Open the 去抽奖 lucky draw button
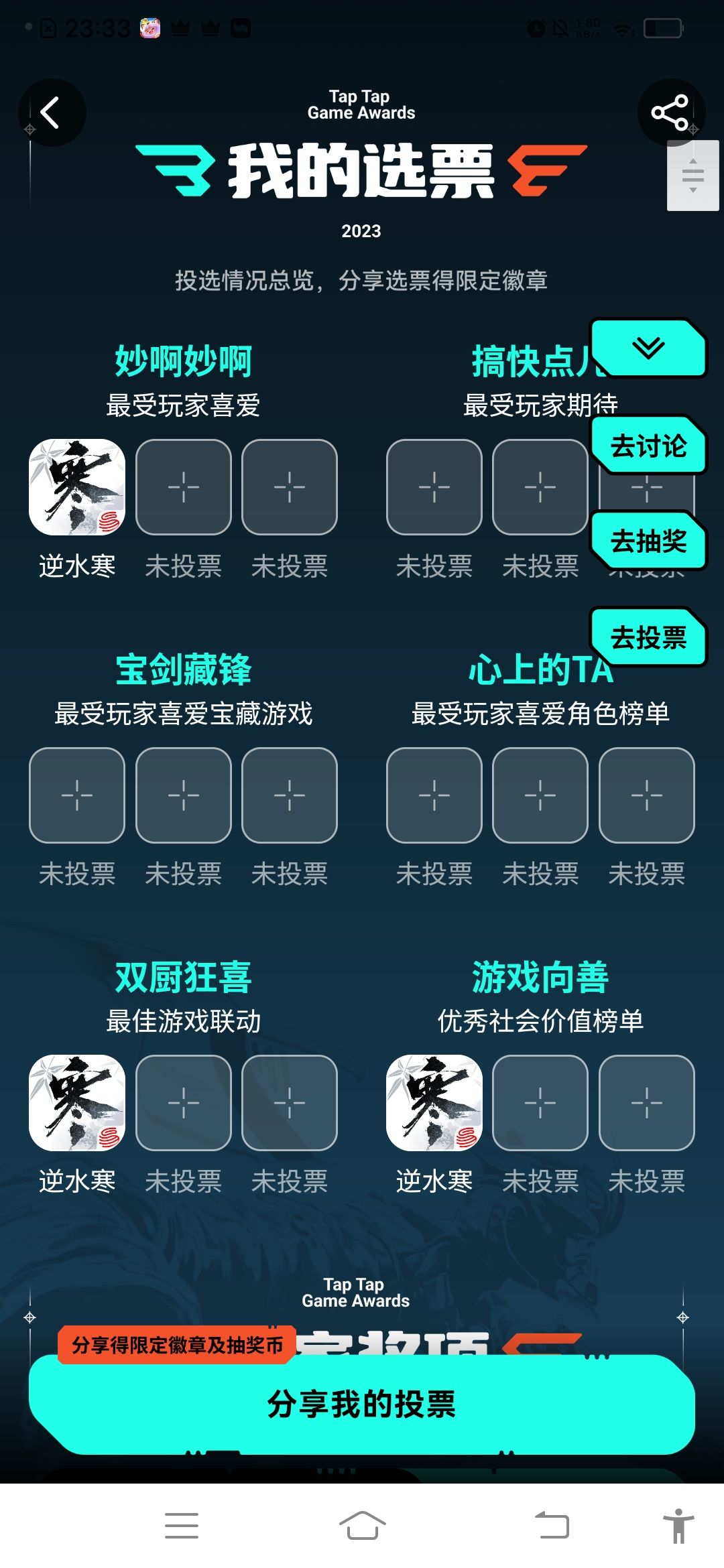724x1568 pixels. (648, 541)
